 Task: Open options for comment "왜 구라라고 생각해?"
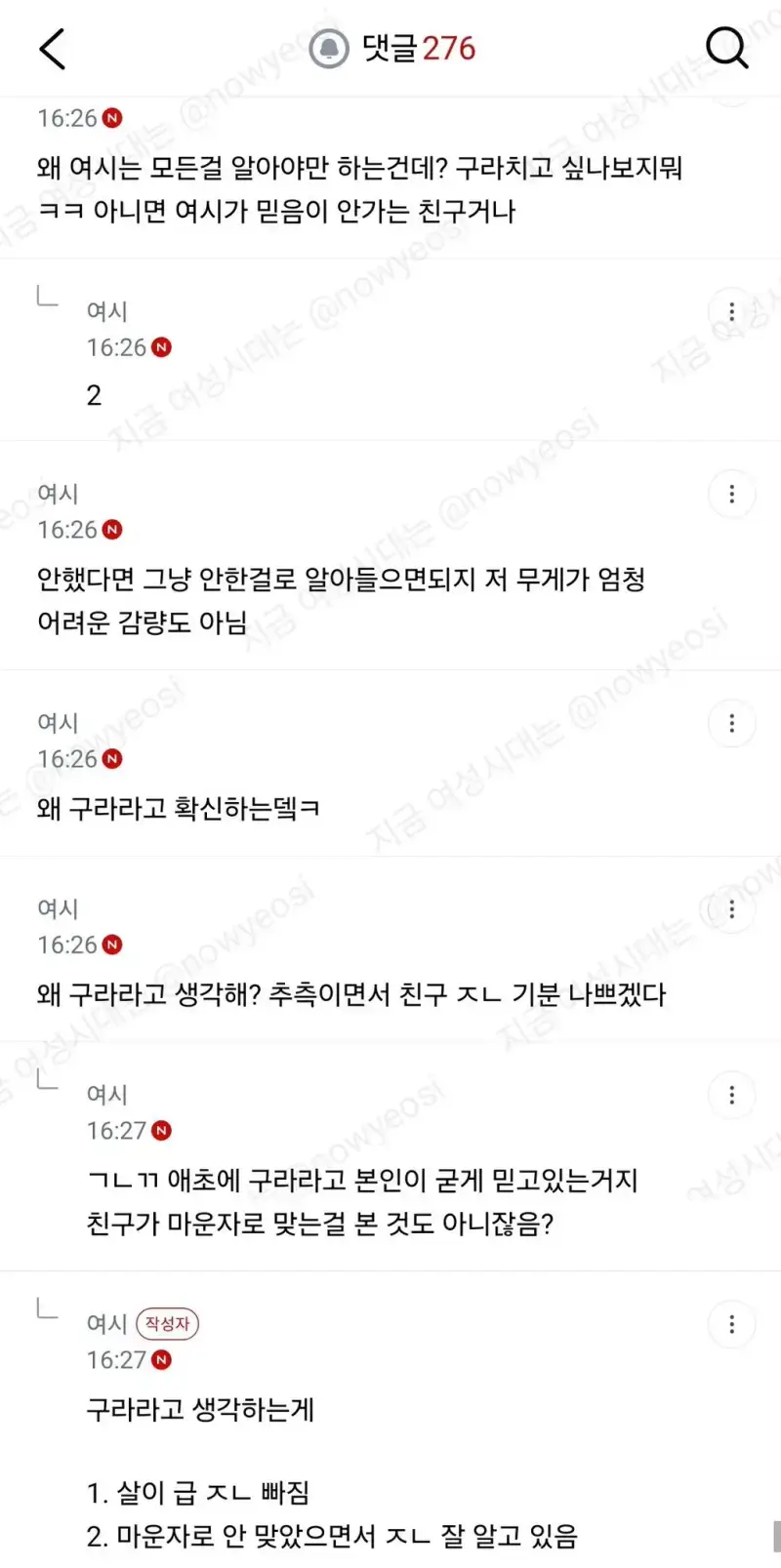click(732, 909)
